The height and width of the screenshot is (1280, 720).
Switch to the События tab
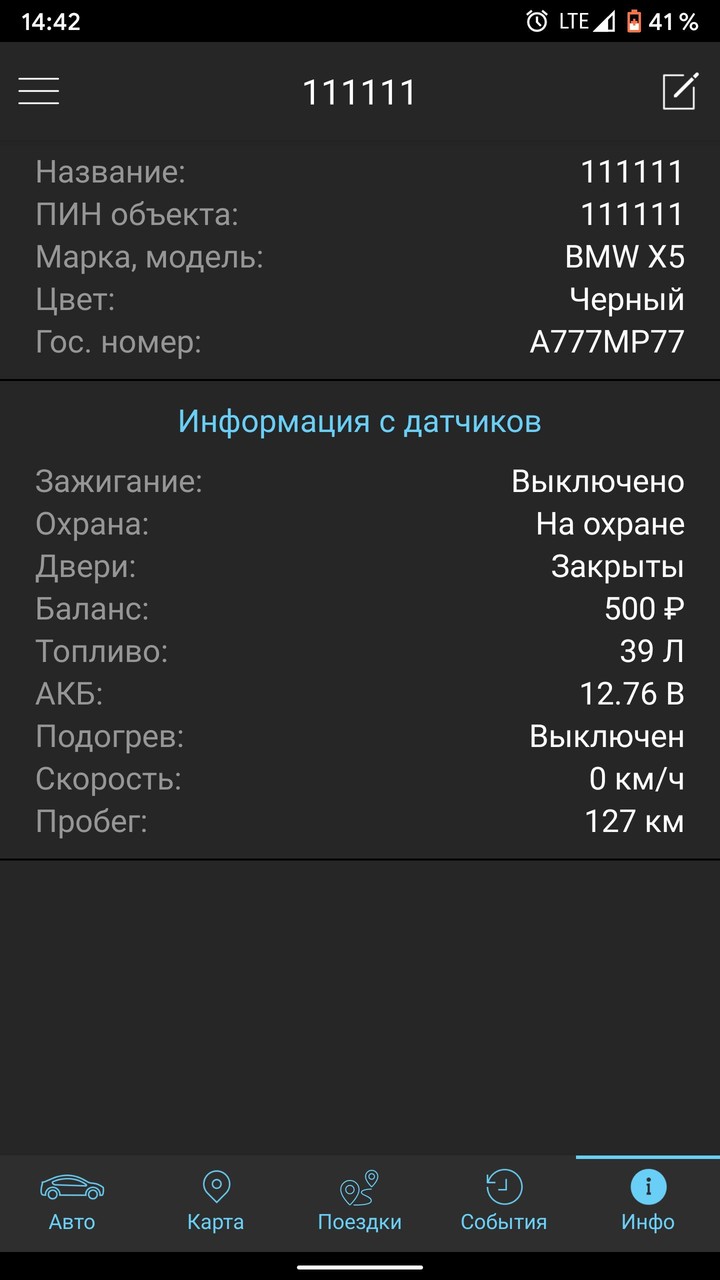click(x=505, y=1200)
